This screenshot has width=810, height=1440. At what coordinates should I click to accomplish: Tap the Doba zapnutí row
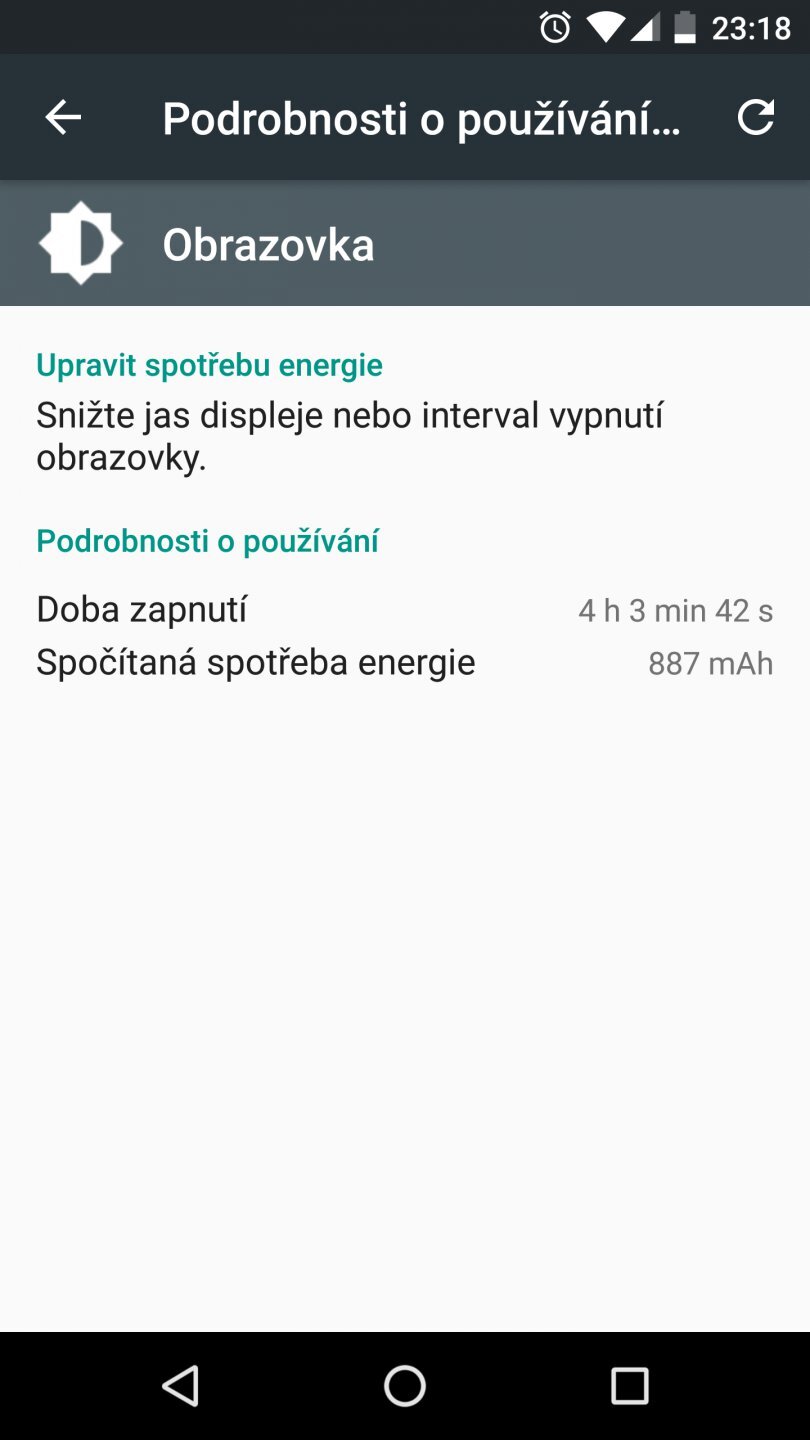coord(141,608)
